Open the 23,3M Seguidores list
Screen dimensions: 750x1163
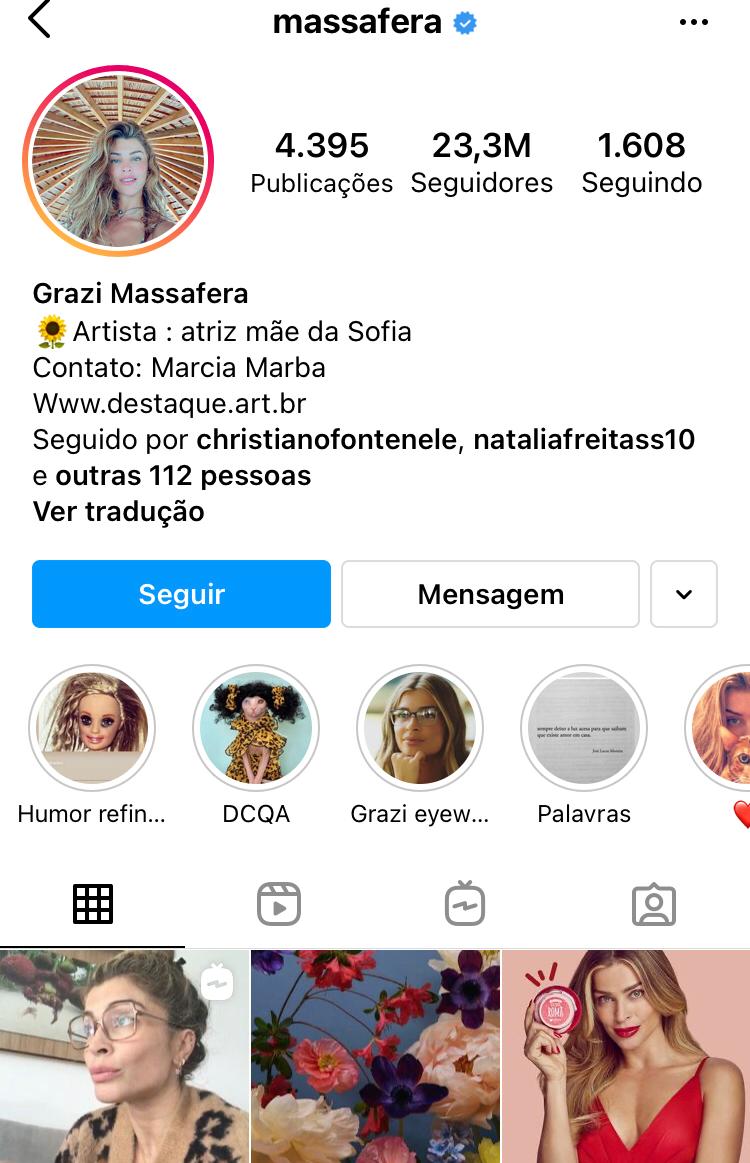481,162
